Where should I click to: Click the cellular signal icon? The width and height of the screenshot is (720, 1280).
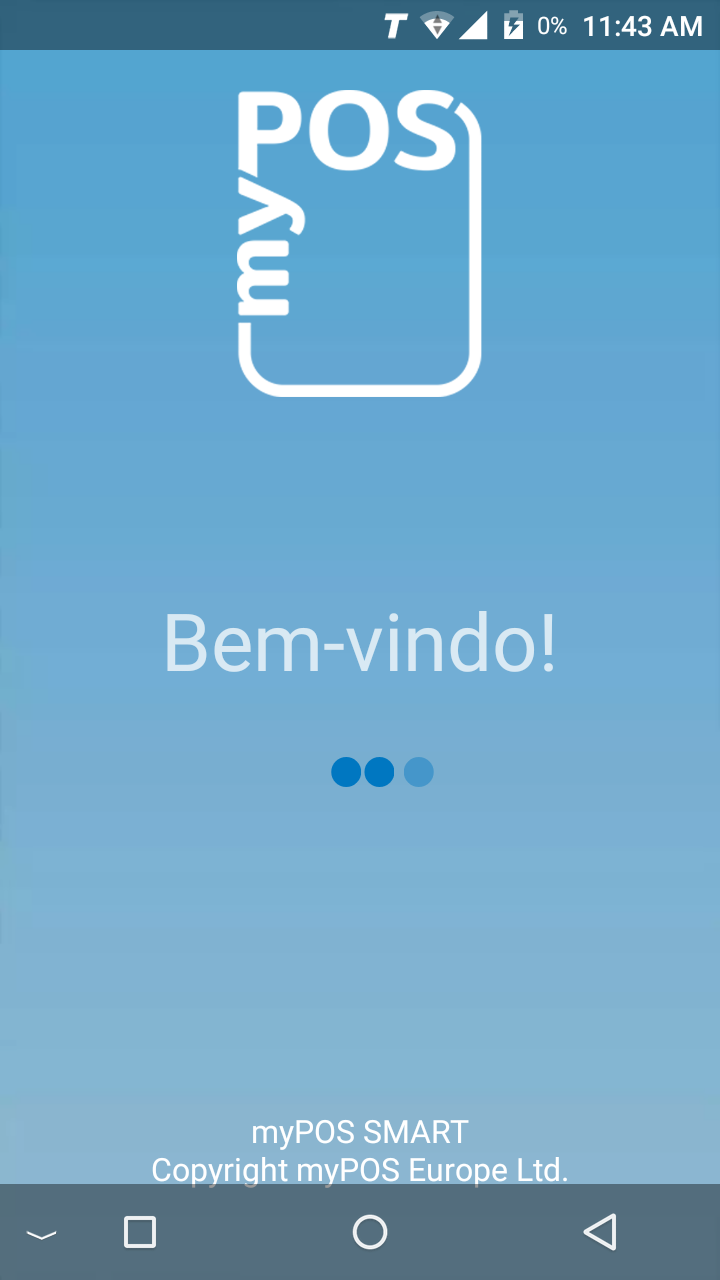pyautogui.click(x=475, y=25)
